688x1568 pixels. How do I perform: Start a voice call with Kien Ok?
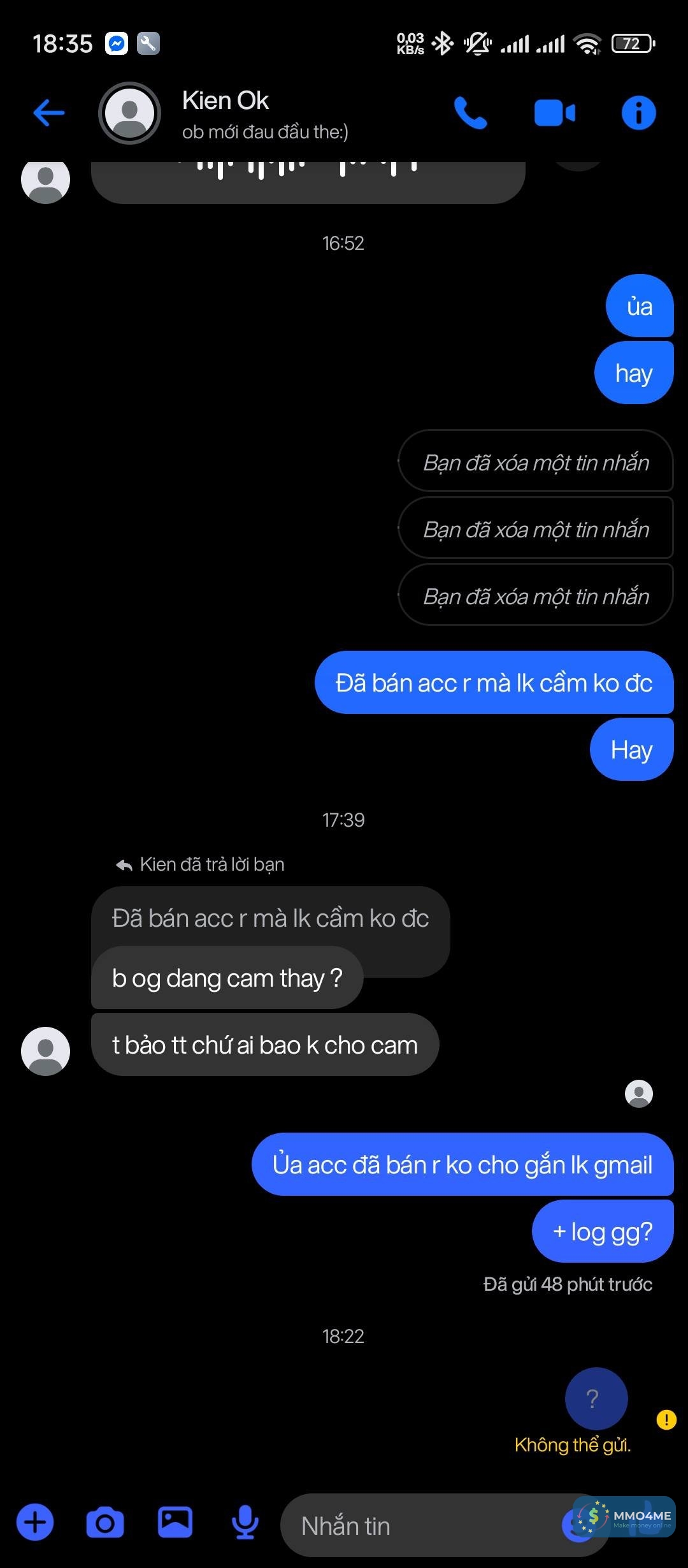470,113
